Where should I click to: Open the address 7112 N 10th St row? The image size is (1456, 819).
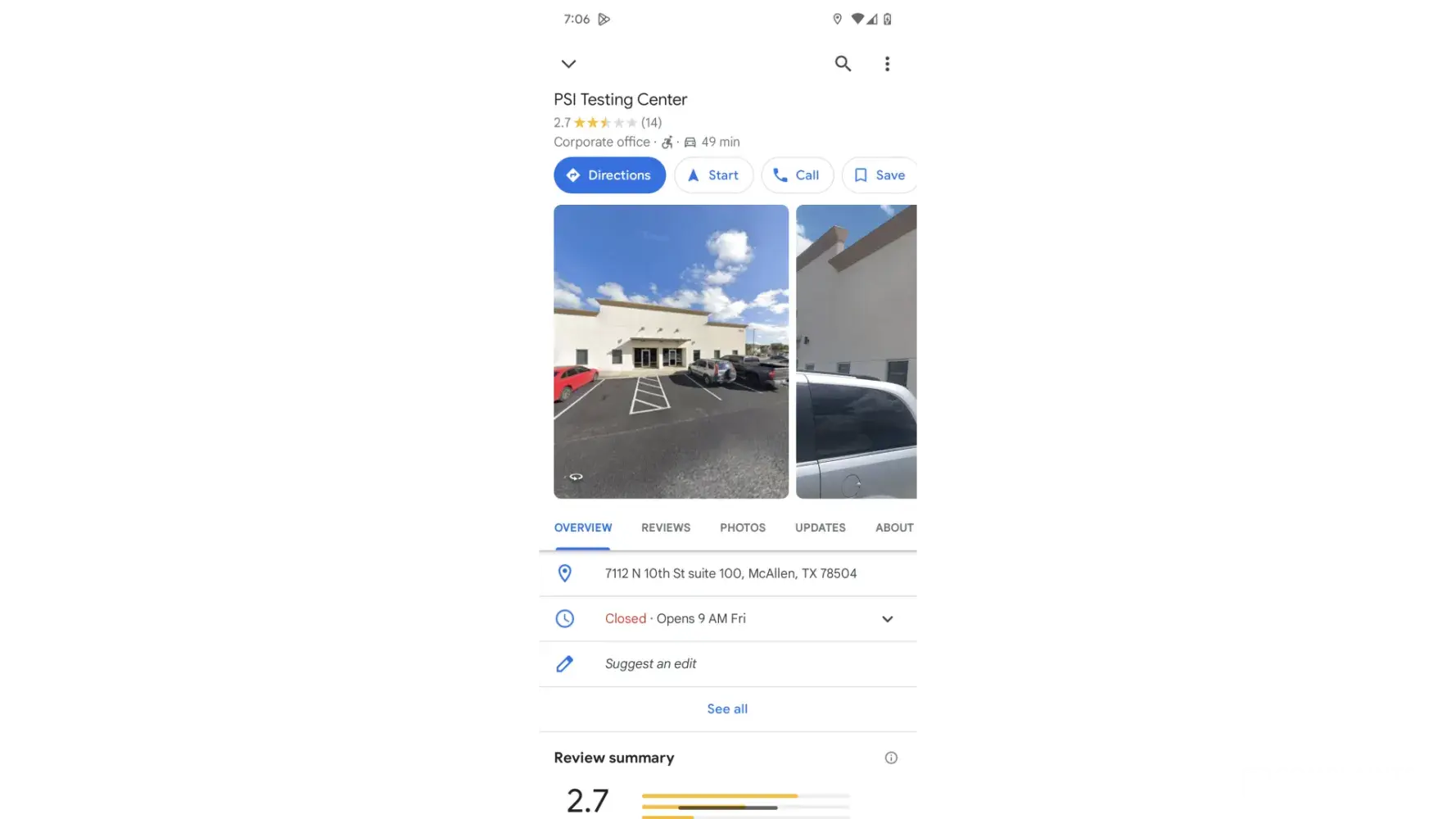(x=730, y=574)
